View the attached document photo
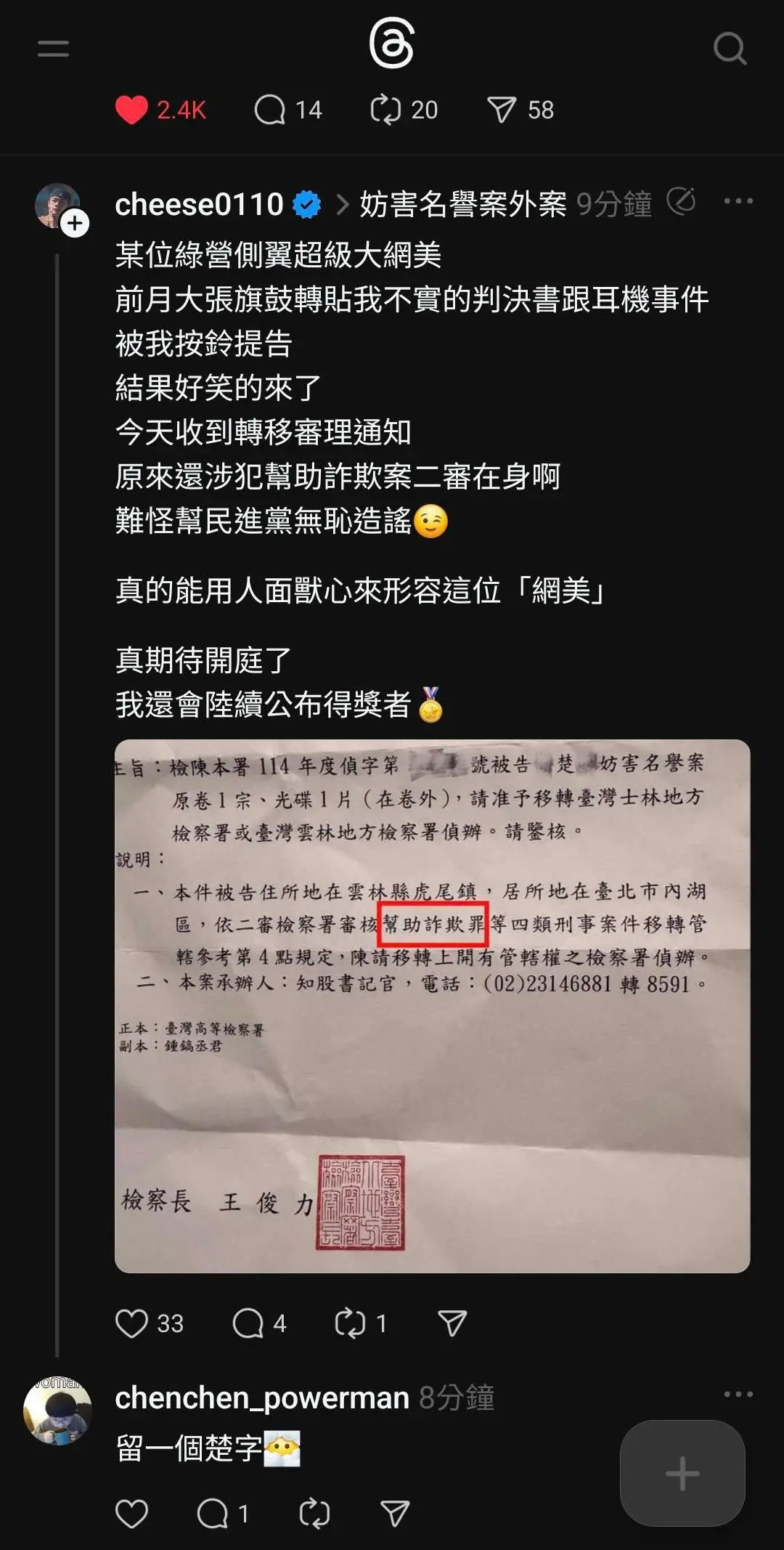Viewport: 784px width, 1550px height. tap(432, 1005)
